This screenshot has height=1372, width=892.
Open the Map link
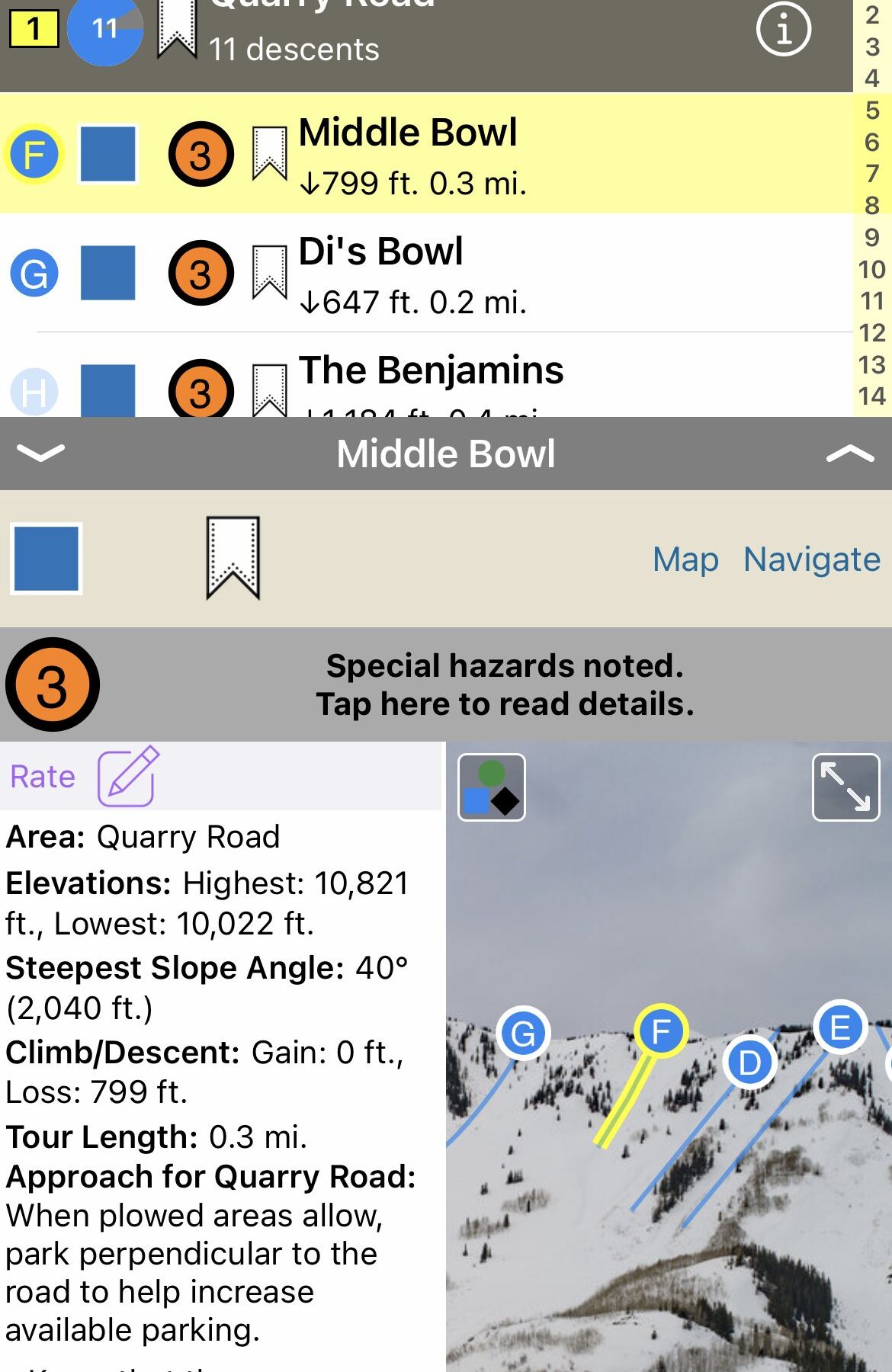685,559
